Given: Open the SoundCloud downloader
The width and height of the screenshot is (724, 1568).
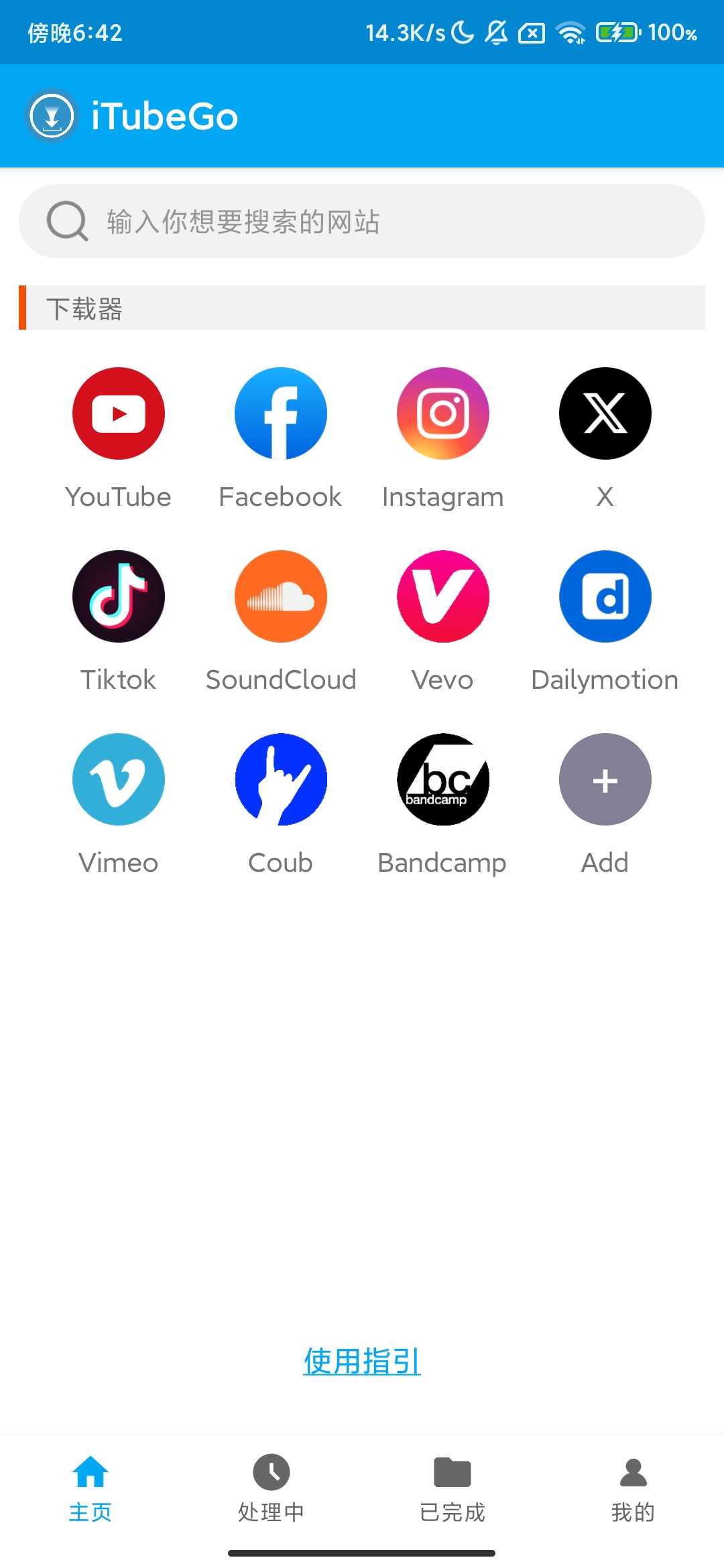Looking at the screenshot, I should (x=281, y=596).
